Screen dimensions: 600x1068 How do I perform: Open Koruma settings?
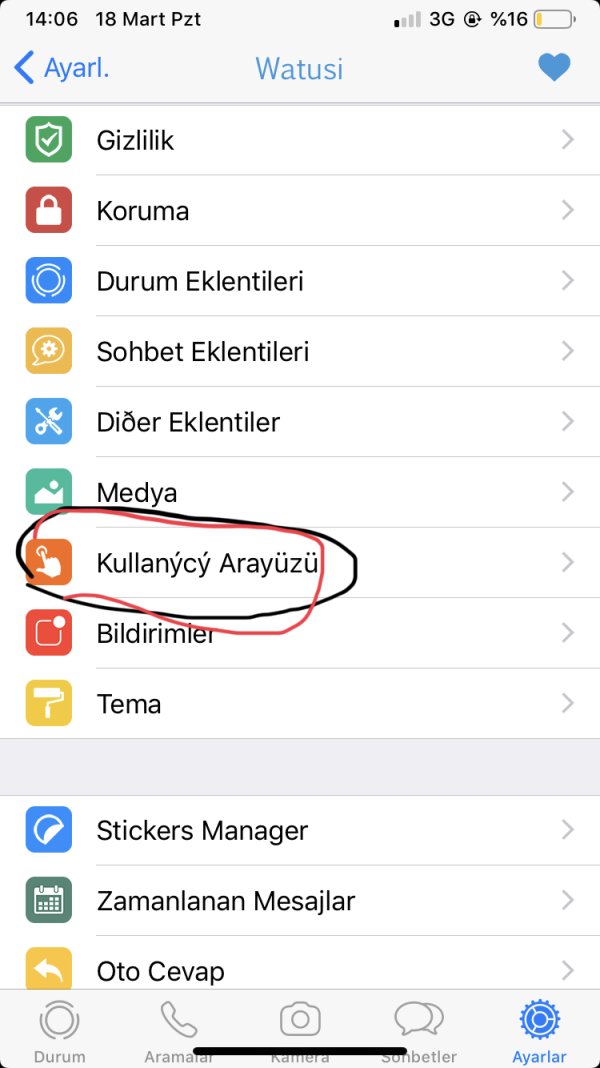coord(300,211)
